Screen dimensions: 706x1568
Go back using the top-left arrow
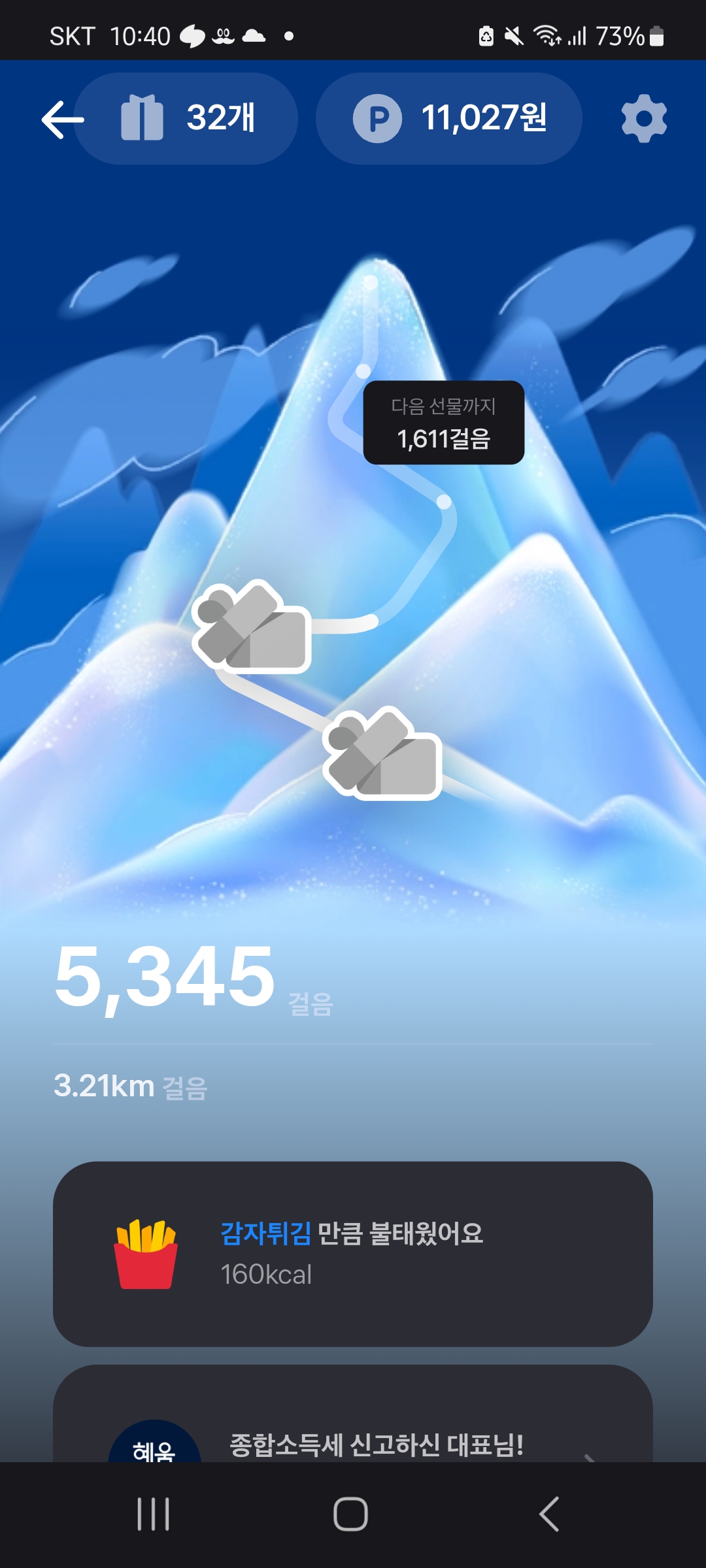(61, 120)
